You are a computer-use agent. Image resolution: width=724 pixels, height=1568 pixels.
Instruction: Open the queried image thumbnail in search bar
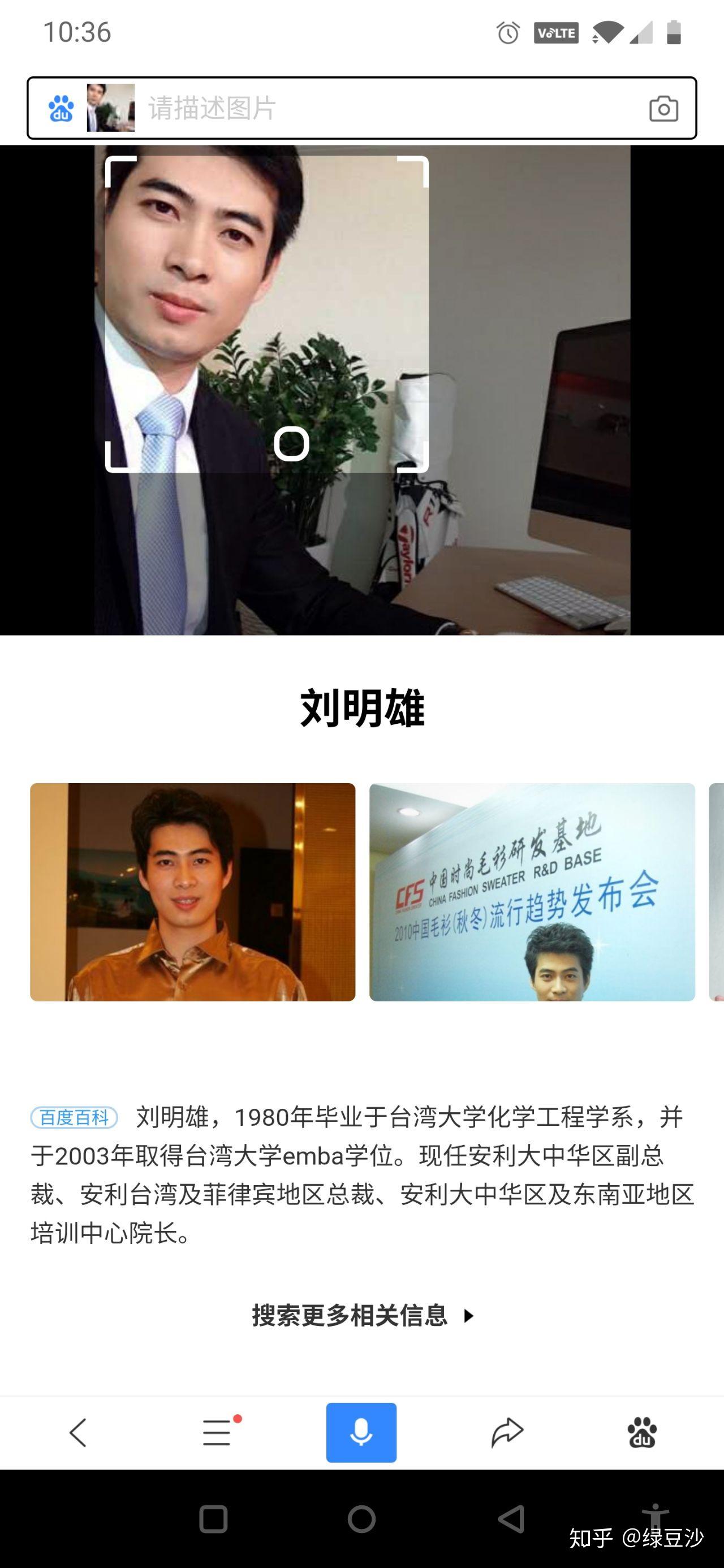click(110, 110)
